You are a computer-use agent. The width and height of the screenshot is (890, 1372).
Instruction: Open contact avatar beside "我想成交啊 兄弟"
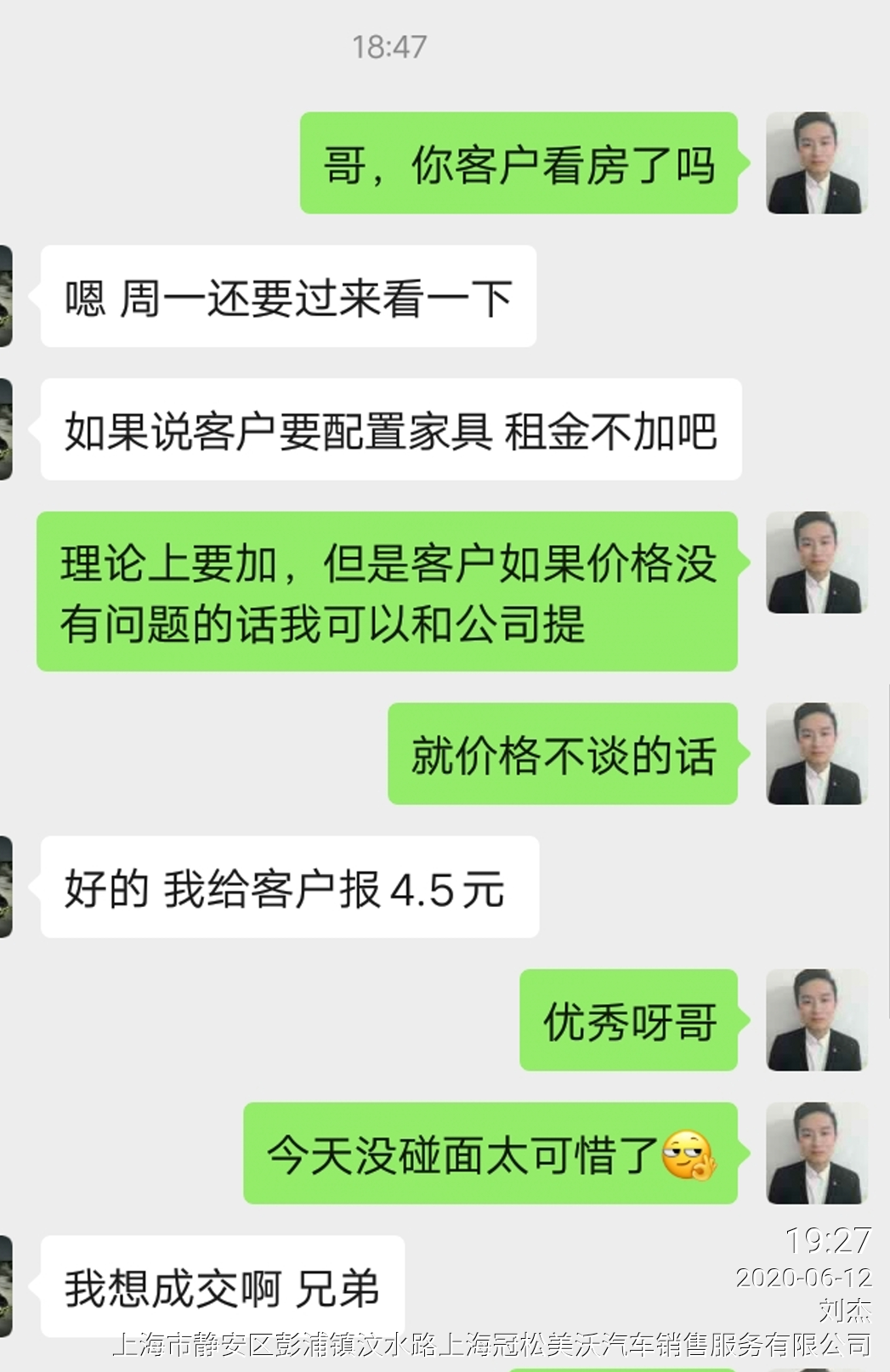[x=6, y=1286]
